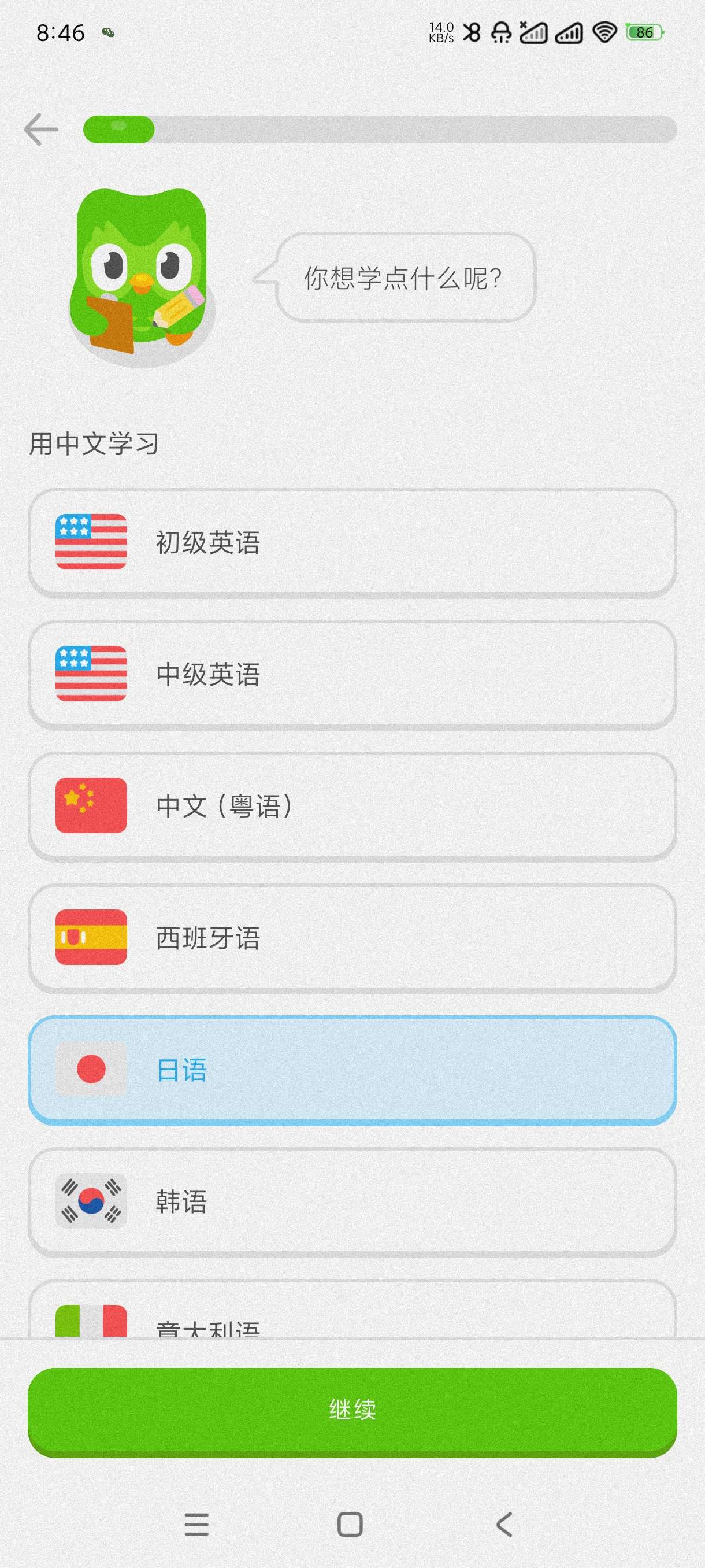Select the 初级英语 course

352,542
